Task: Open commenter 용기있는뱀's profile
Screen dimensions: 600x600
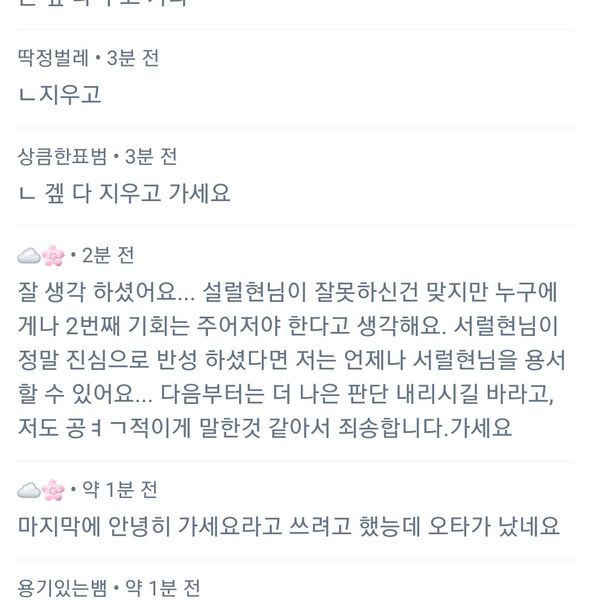Action: 63,586
